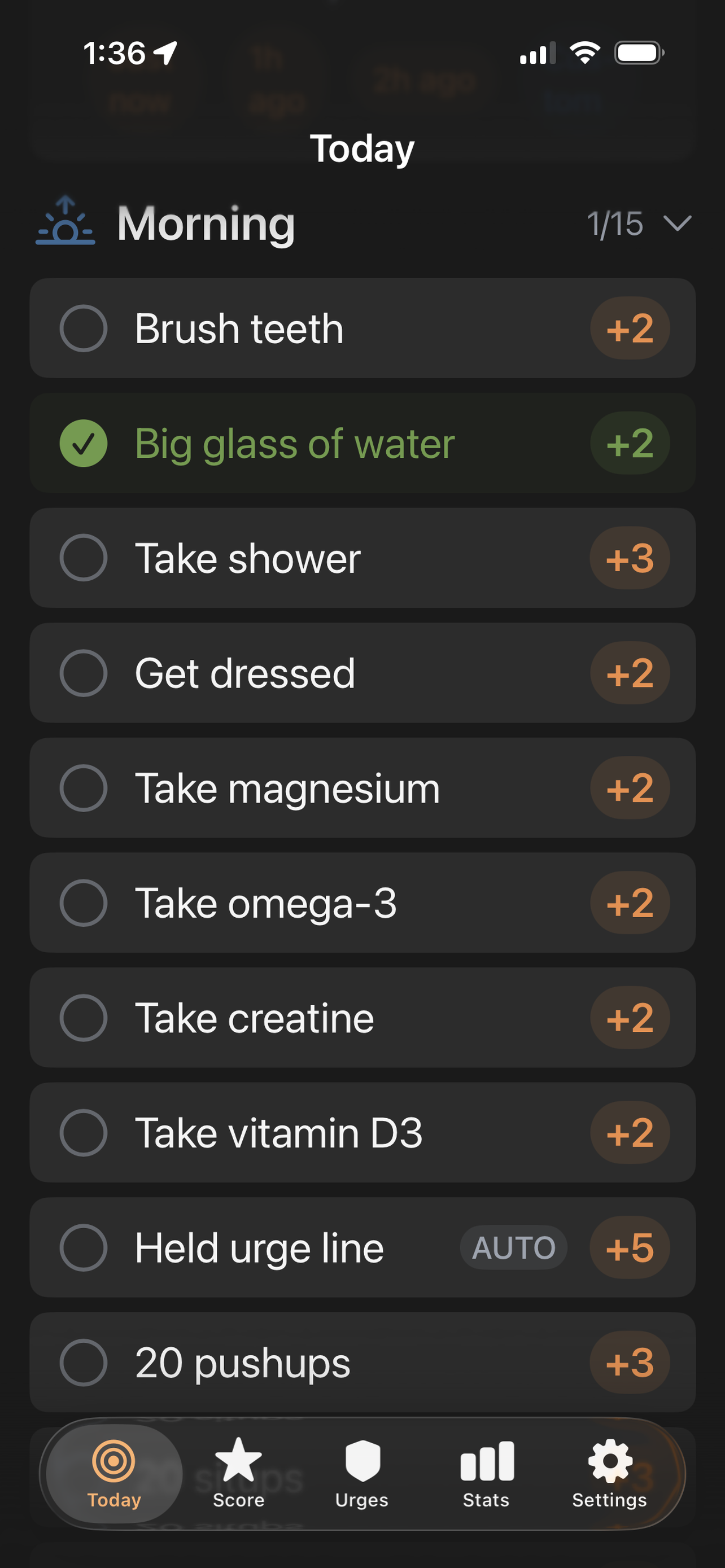Viewport: 725px width, 1568px height.
Task: Tap the 1/15 progress indicator
Action: pos(615,224)
